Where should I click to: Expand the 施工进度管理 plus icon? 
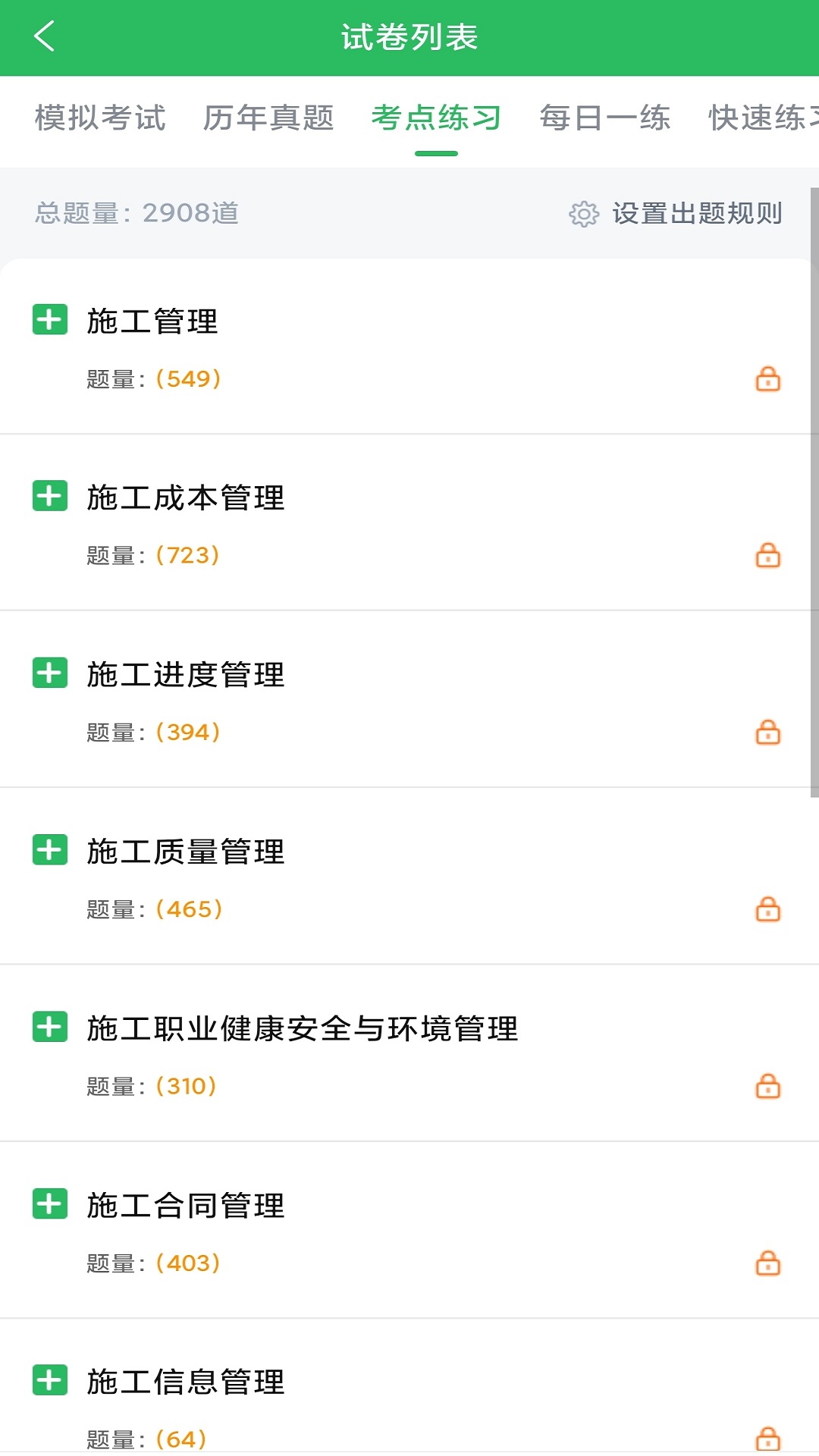click(x=50, y=673)
